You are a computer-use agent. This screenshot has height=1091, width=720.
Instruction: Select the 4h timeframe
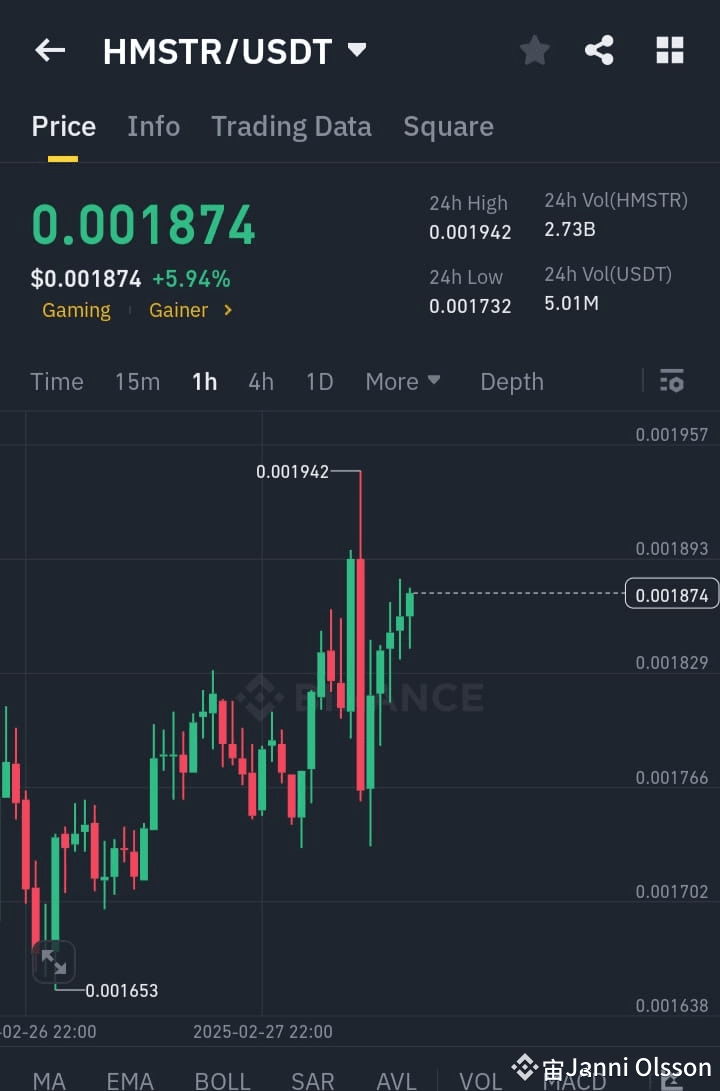click(x=261, y=381)
